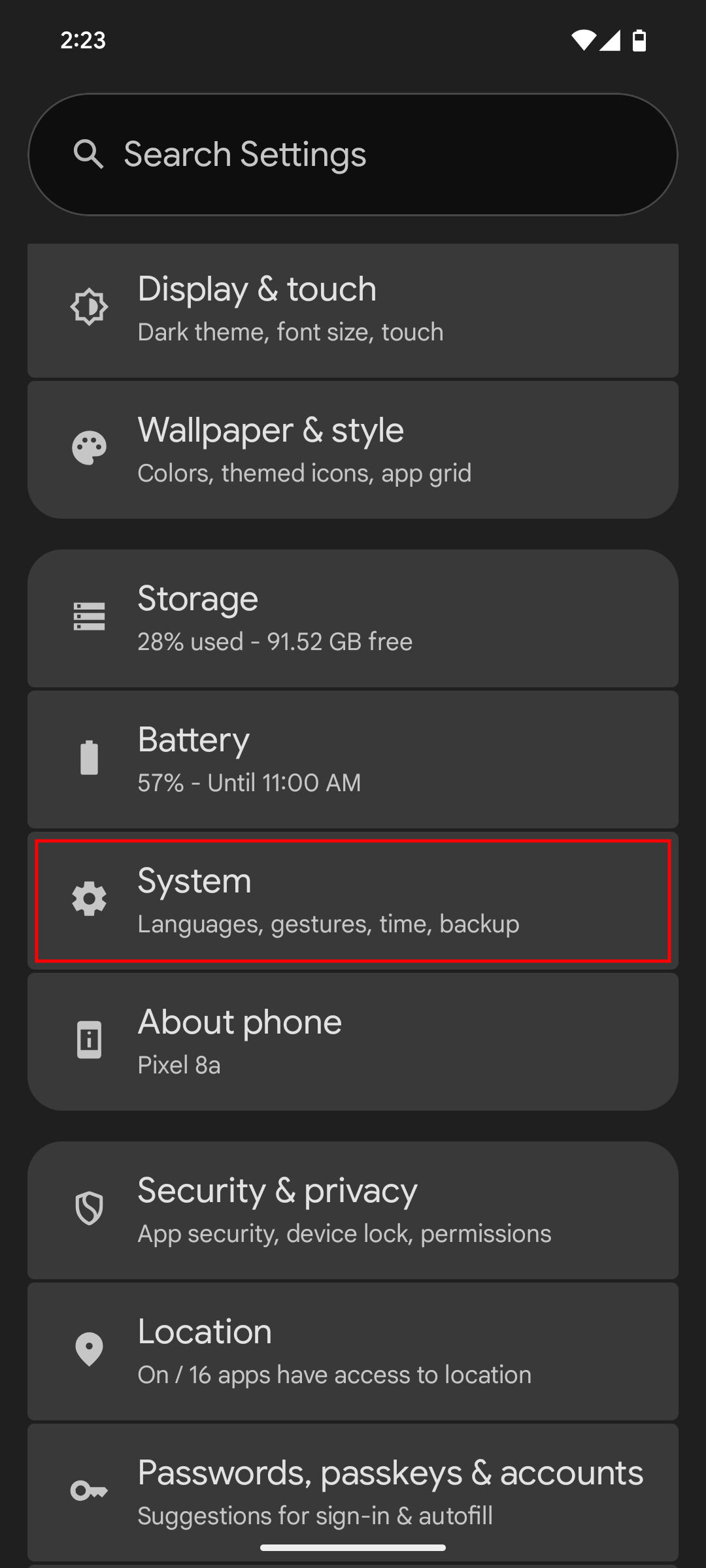The width and height of the screenshot is (706, 1568).
Task: Tap the About phone info icon
Action: point(89,1039)
